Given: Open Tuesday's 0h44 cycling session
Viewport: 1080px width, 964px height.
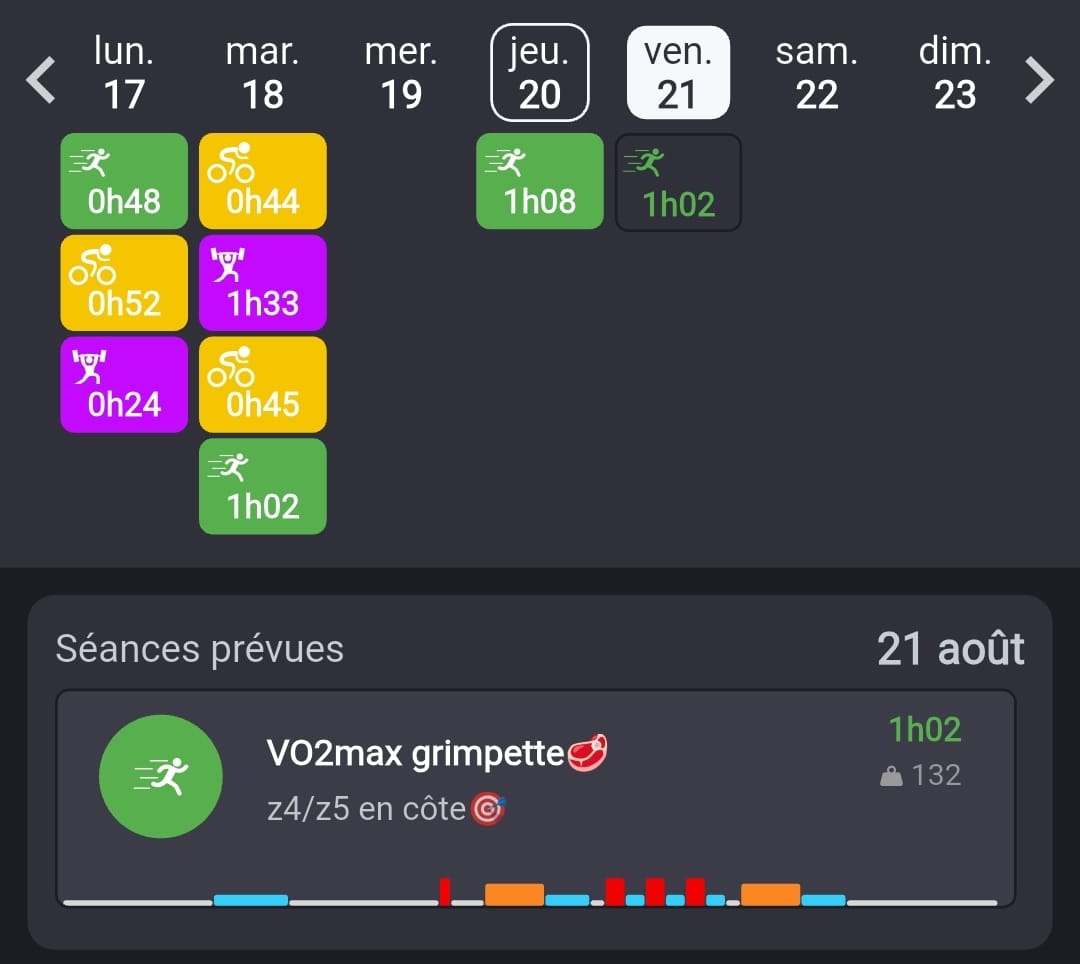Looking at the screenshot, I should tap(262, 181).
